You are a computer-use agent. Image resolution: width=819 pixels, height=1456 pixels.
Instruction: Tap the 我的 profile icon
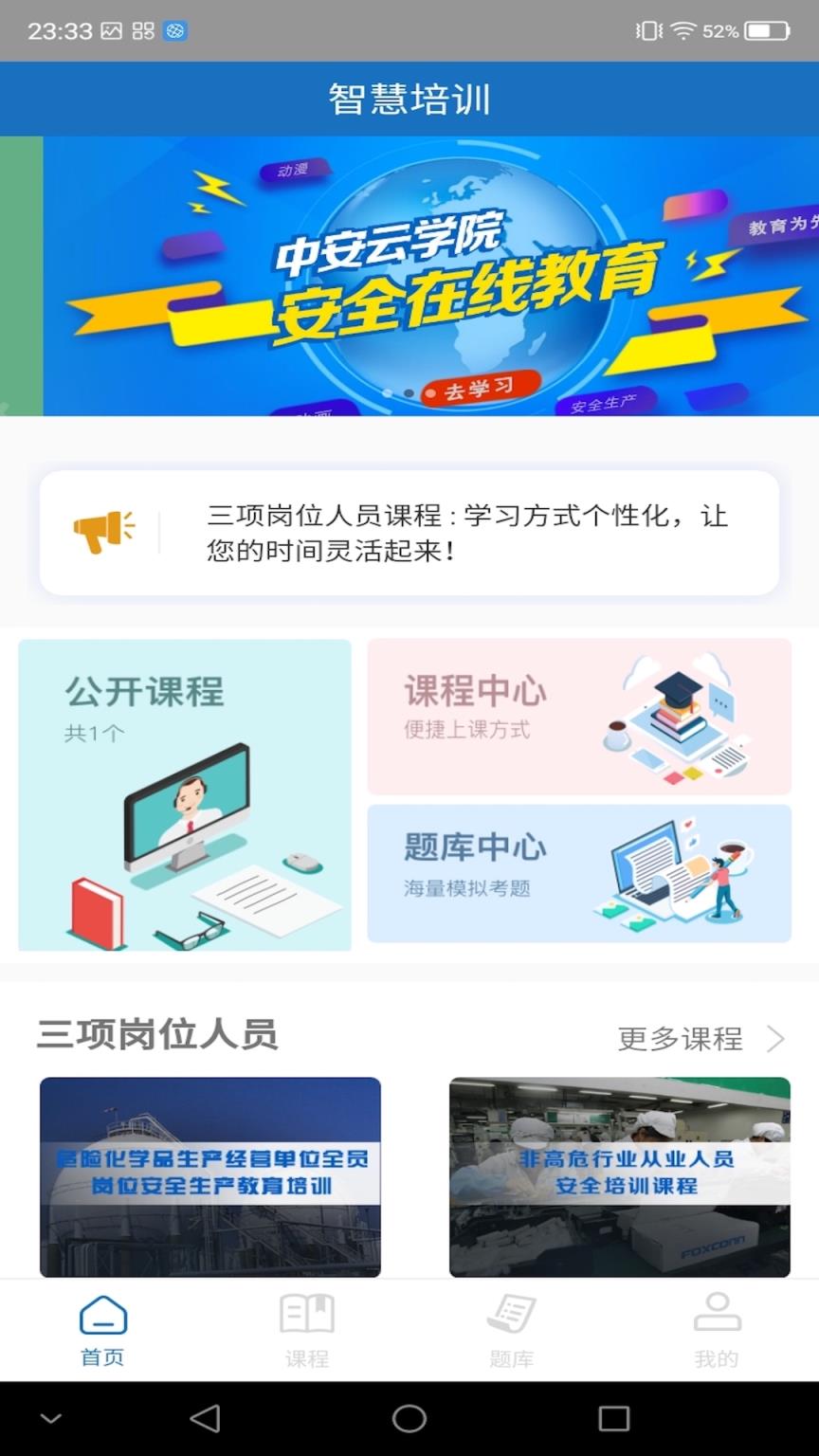click(718, 1315)
